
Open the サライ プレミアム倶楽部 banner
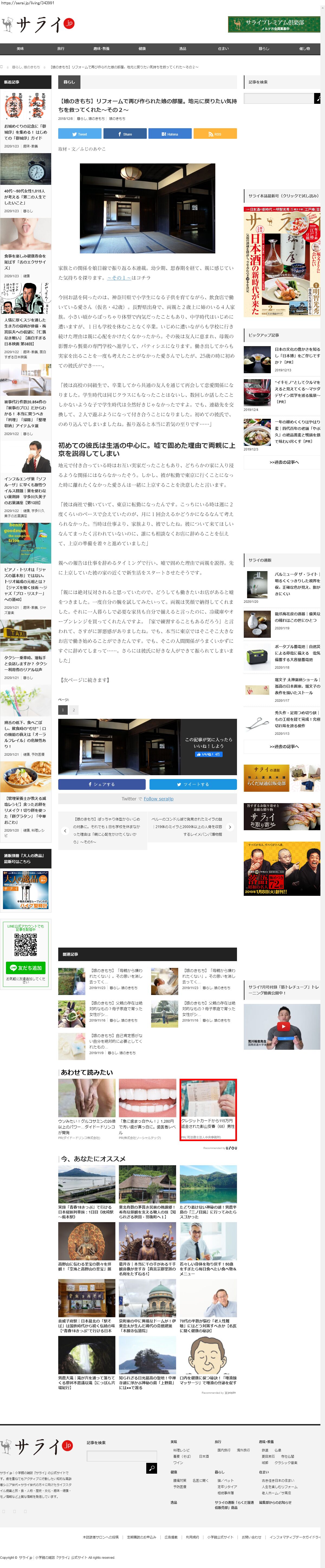[274, 24]
